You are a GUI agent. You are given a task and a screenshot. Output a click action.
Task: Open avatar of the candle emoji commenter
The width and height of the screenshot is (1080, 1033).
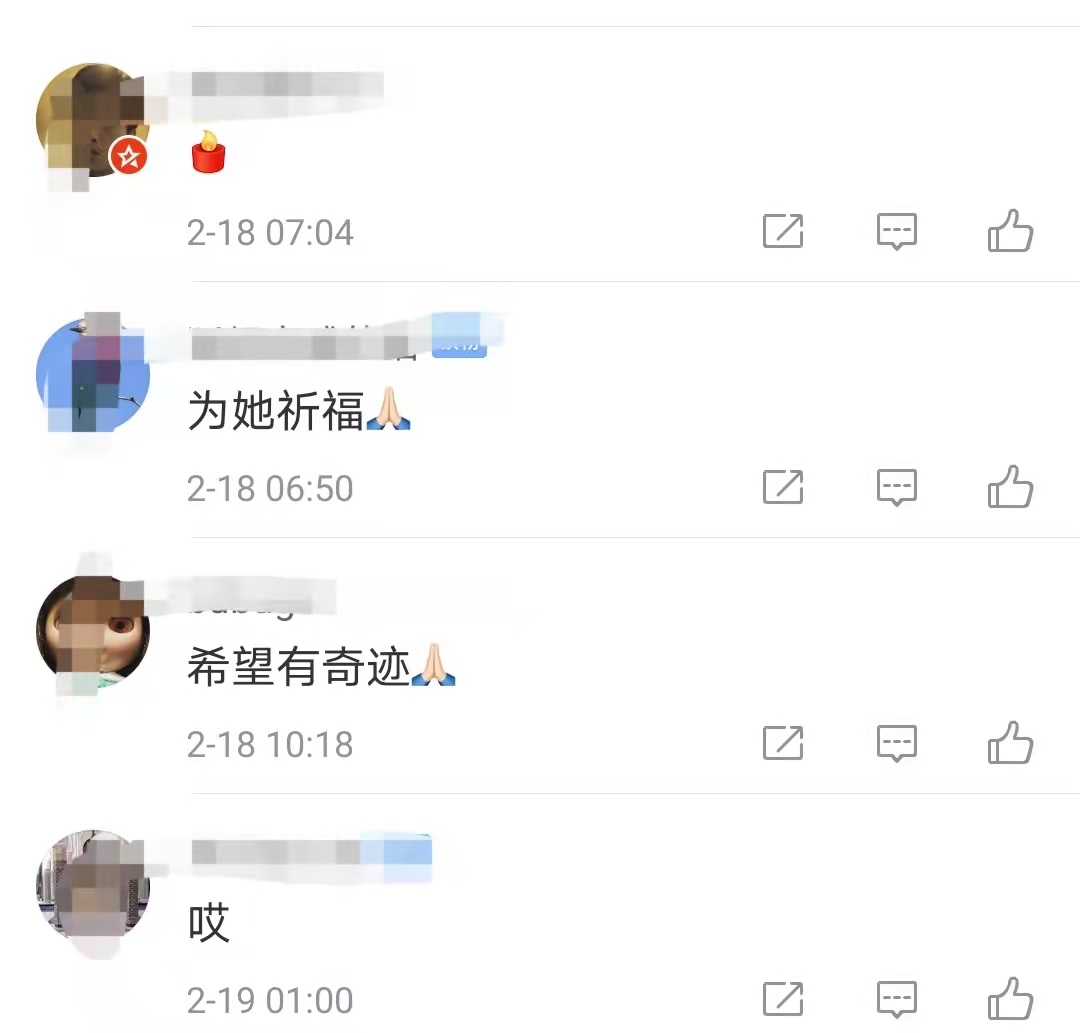click(92, 120)
